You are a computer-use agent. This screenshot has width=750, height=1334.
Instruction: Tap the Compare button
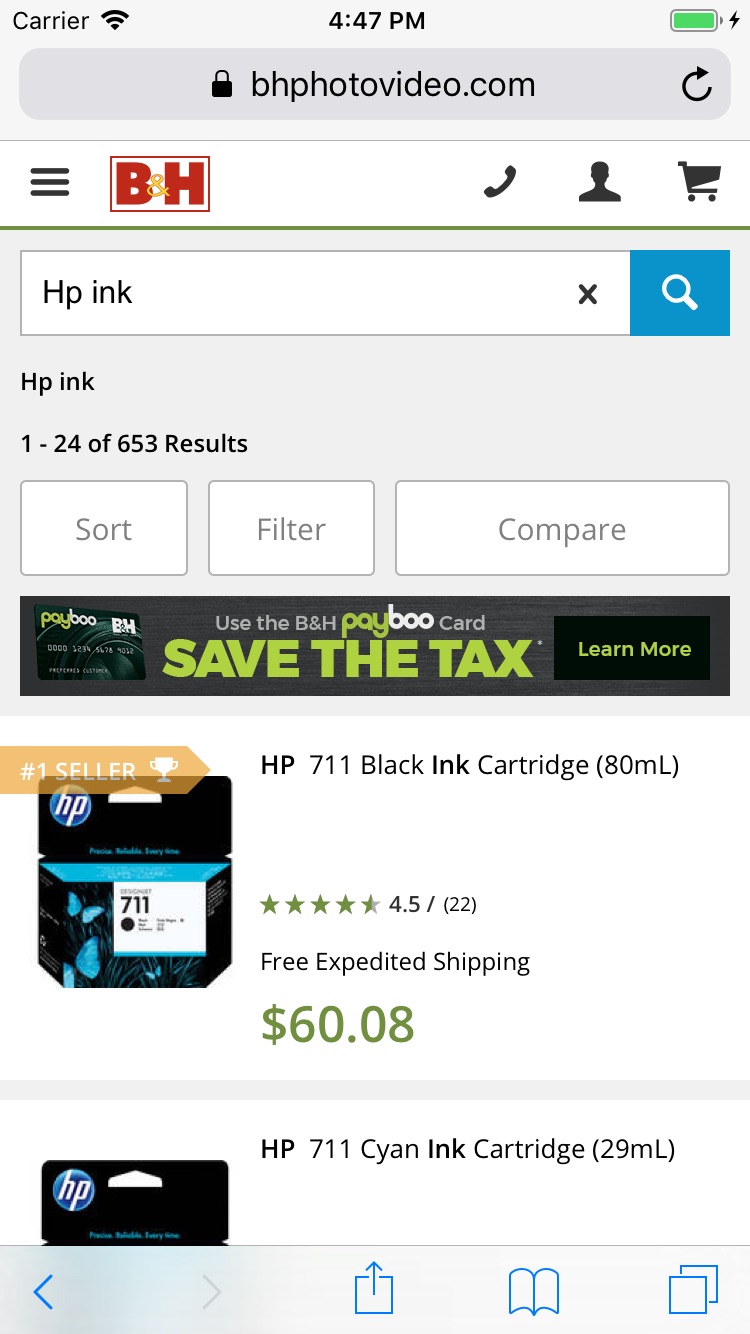pos(562,528)
